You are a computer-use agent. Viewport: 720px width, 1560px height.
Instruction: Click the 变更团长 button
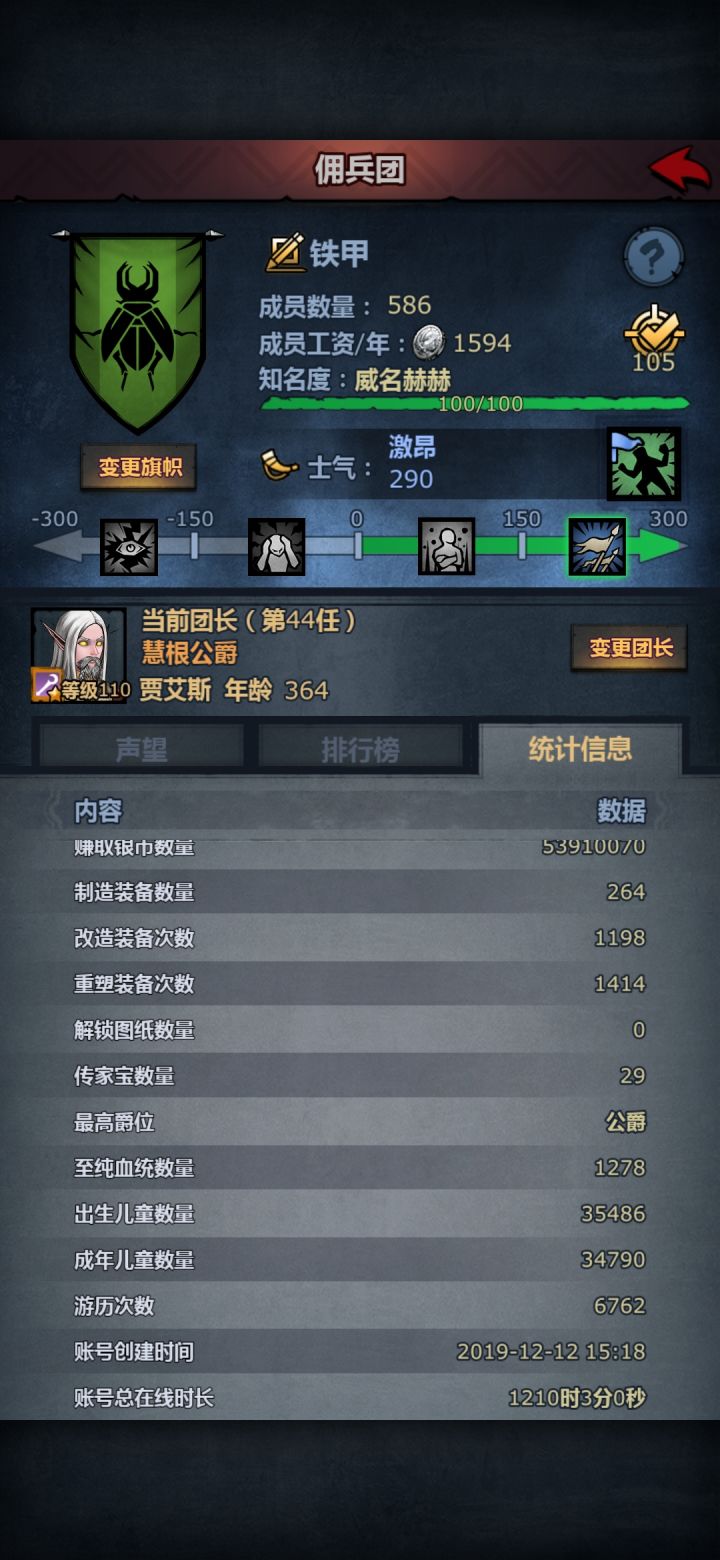(628, 648)
